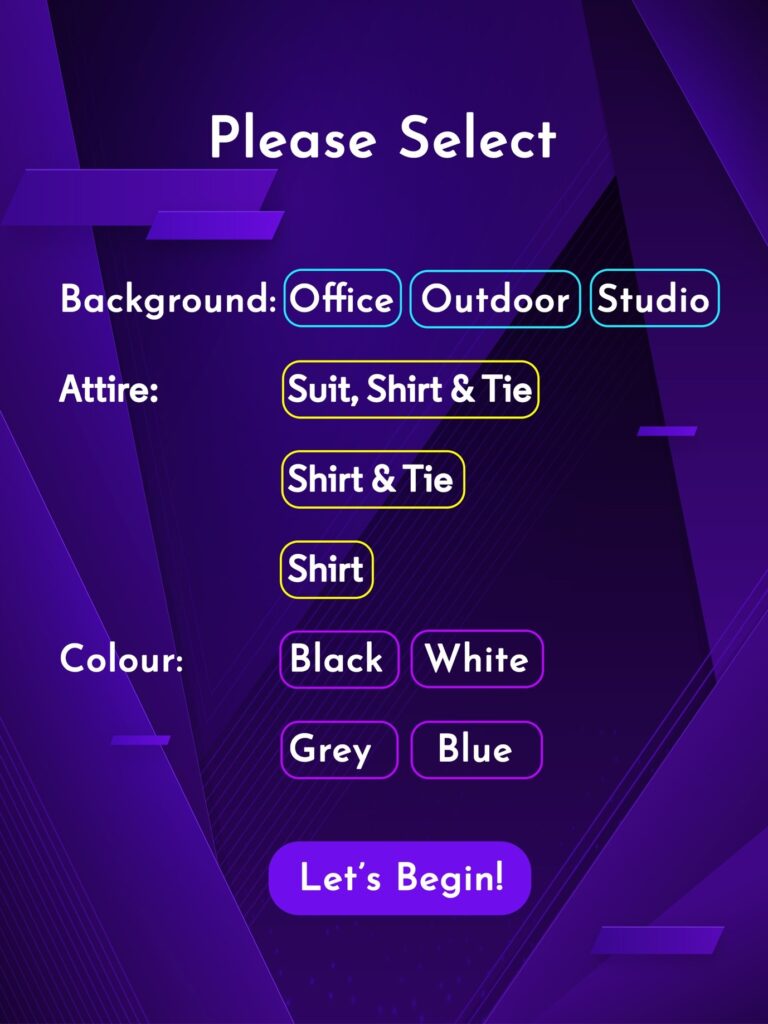Select Suit, Shirt & Tie attire
This screenshot has height=1024, width=768.
(x=410, y=389)
